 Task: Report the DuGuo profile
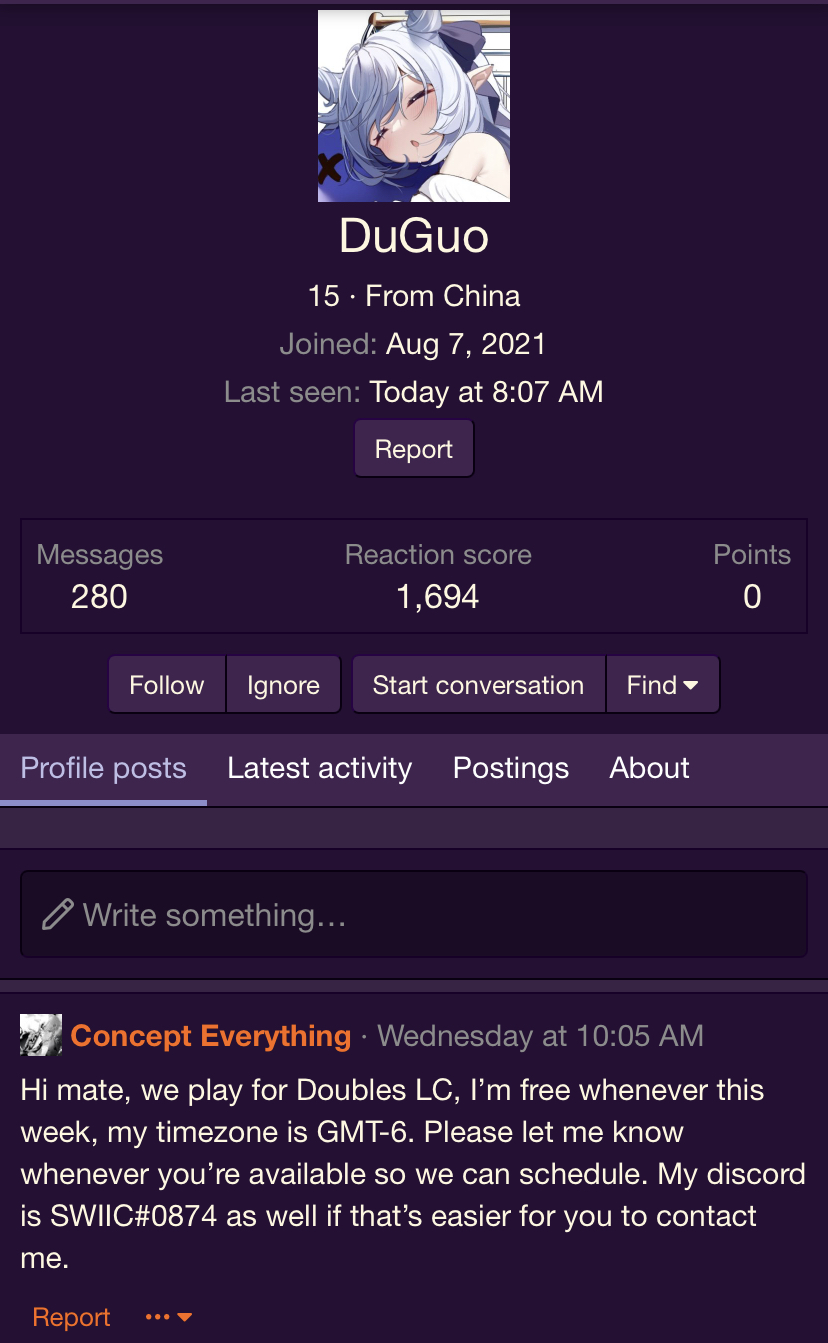point(413,449)
